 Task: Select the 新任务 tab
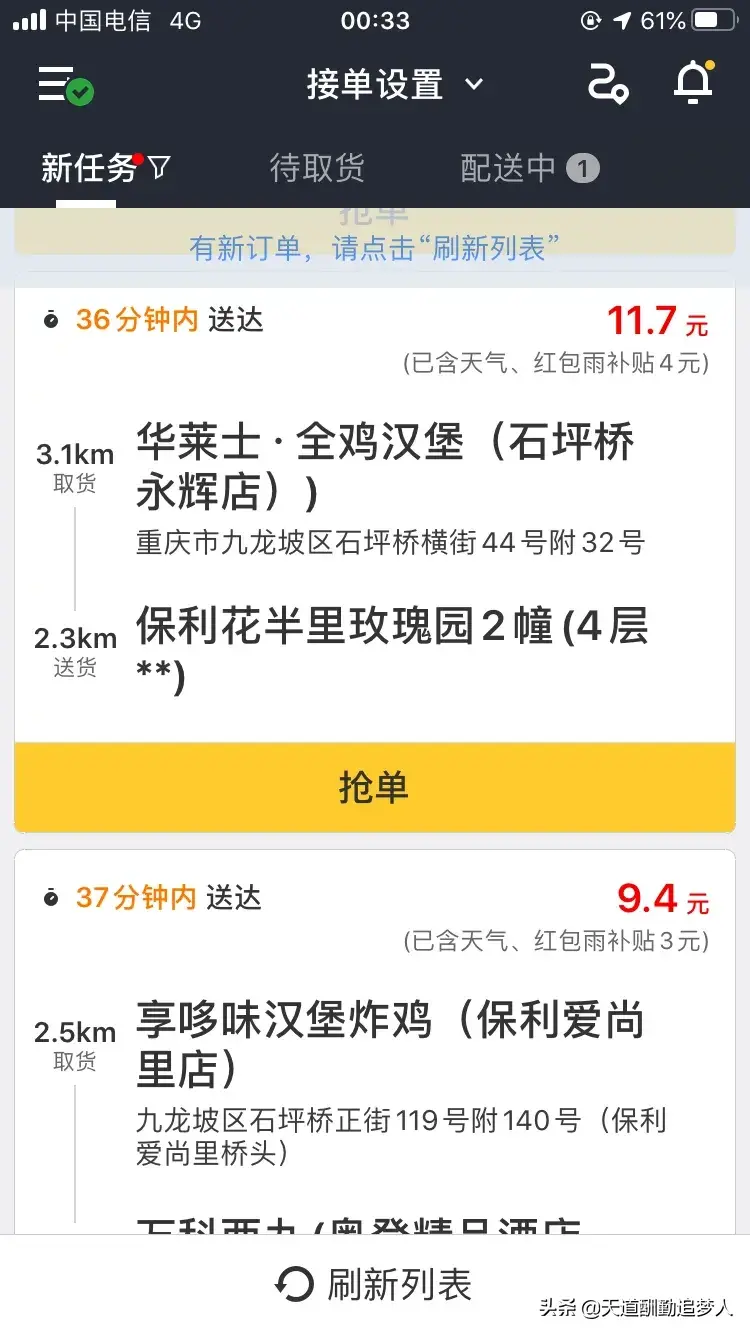pyautogui.click(x=90, y=168)
